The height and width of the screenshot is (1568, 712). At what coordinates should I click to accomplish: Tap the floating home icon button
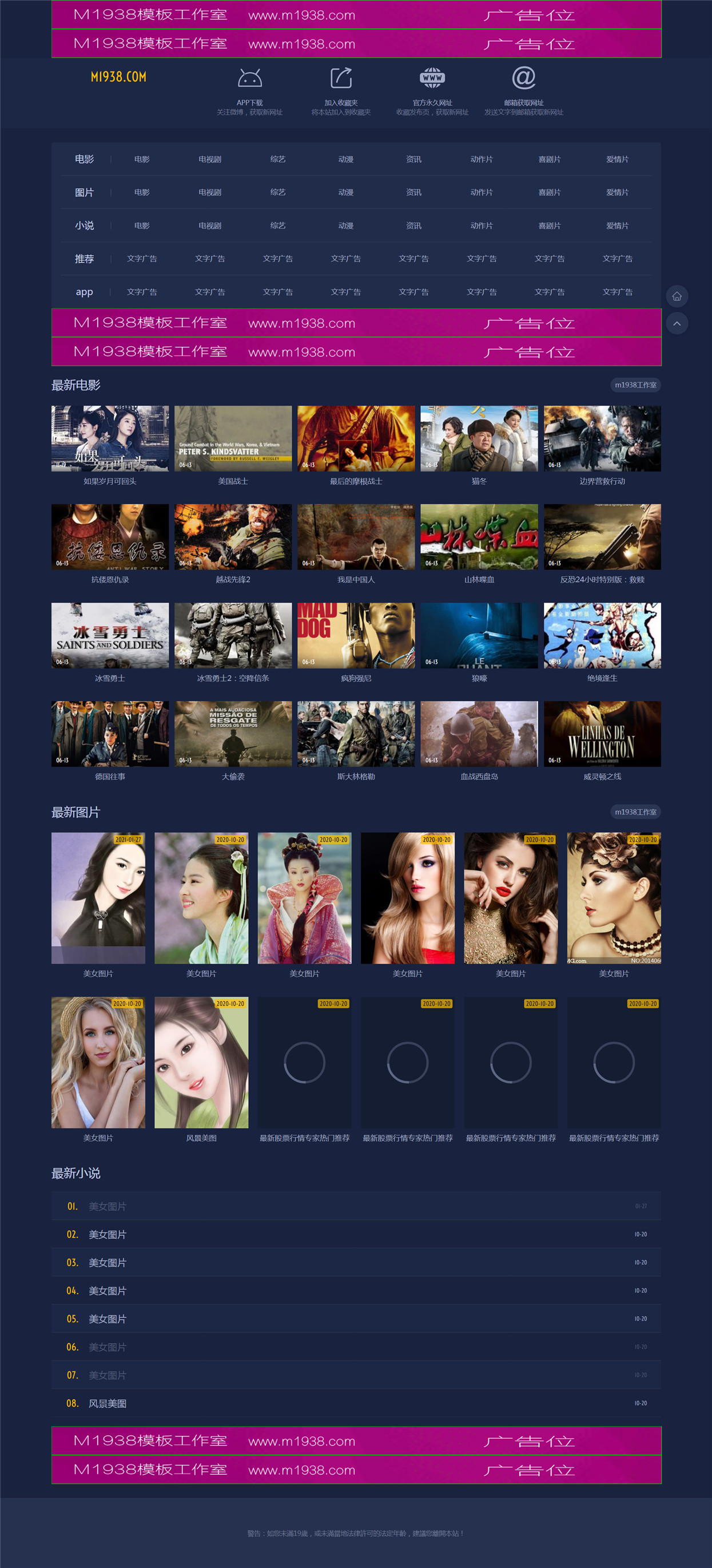677,296
